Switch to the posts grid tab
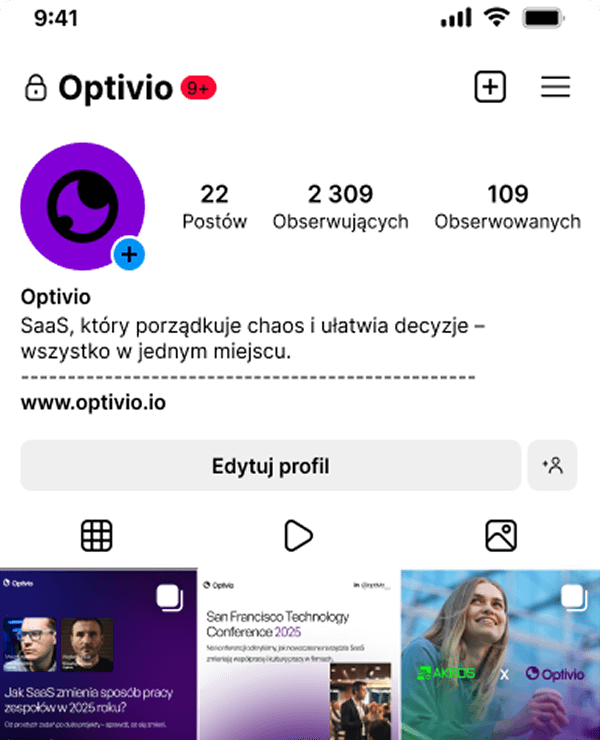Viewport: 600px width, 740px height. (x=96, y=536)
